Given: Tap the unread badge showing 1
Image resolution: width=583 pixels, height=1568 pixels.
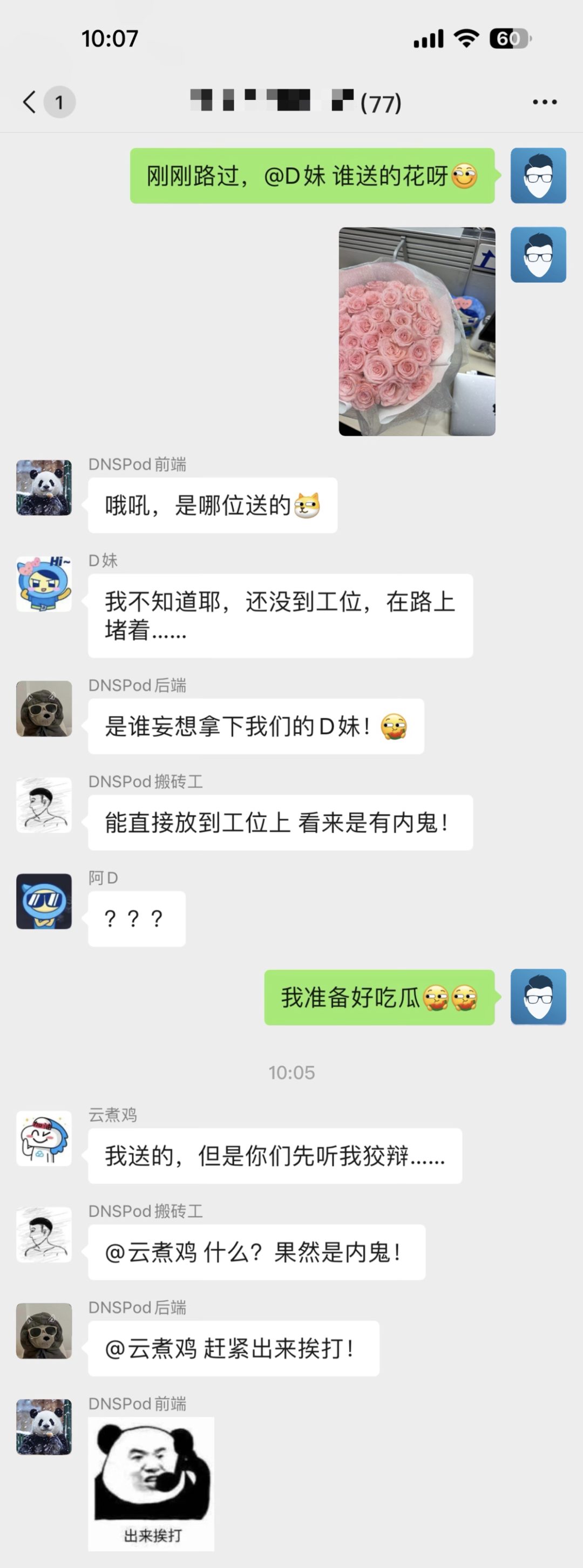Looking at the screenshot, I should tap(59, 101).
